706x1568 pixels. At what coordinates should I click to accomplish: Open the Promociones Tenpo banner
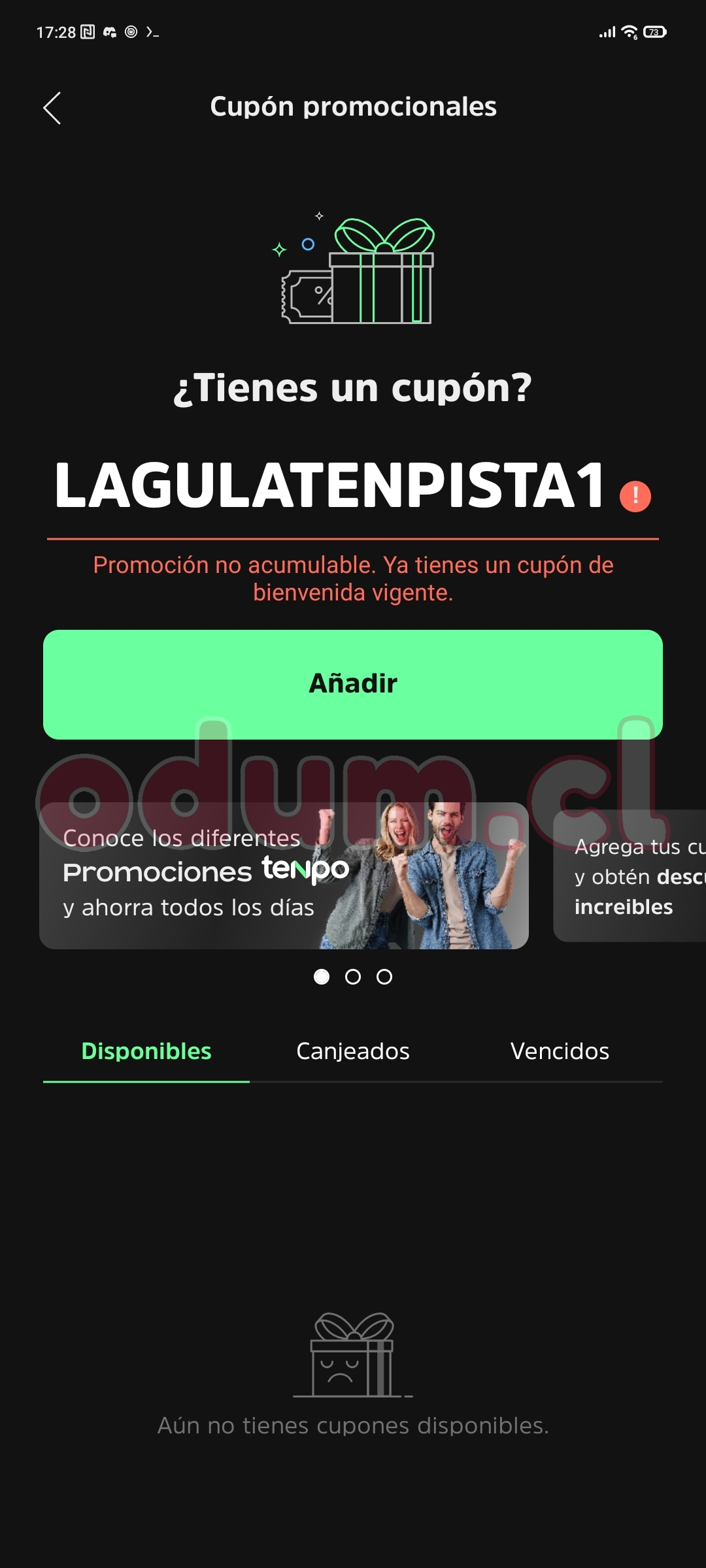click(284, 875)
